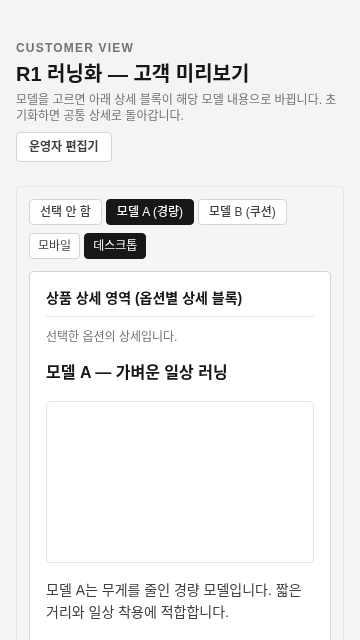Switch to 모델 B (쿠션)
Screen dimensions: 360x640
[242, 212]
